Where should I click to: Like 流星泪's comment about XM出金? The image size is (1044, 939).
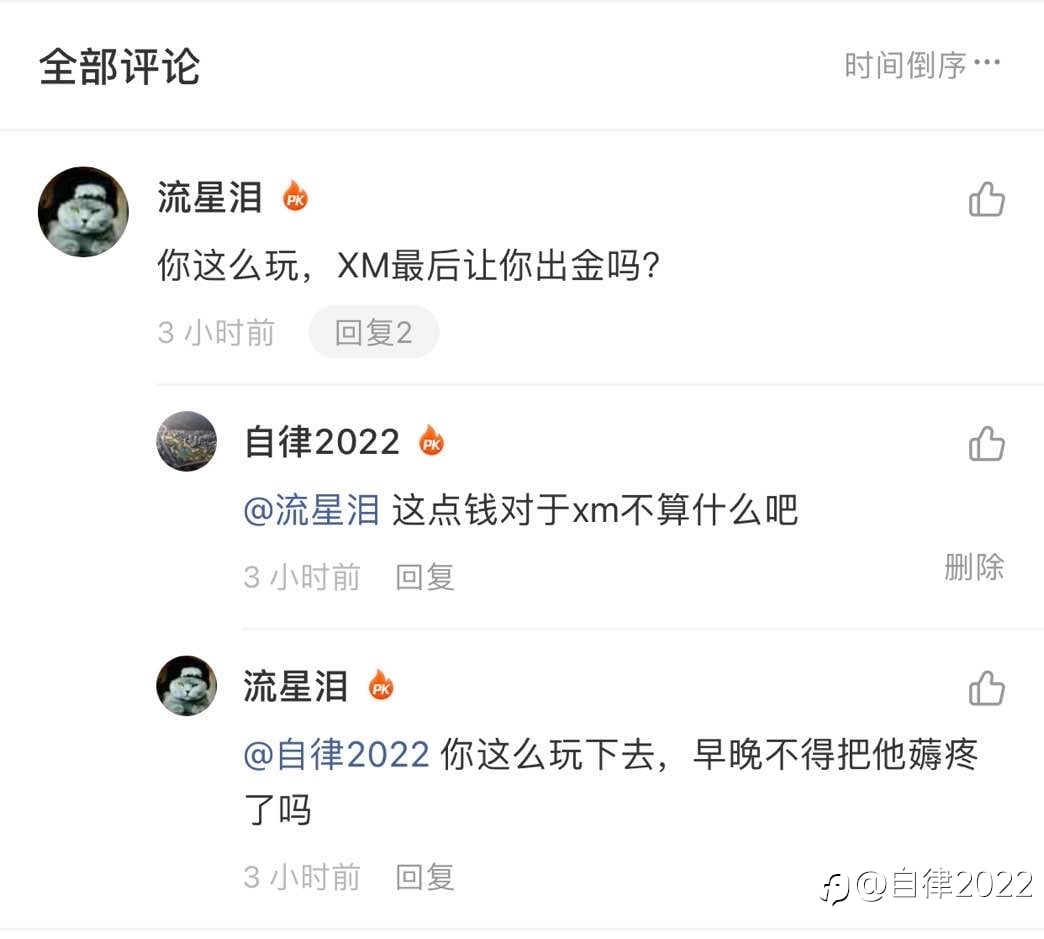(986, 200)
